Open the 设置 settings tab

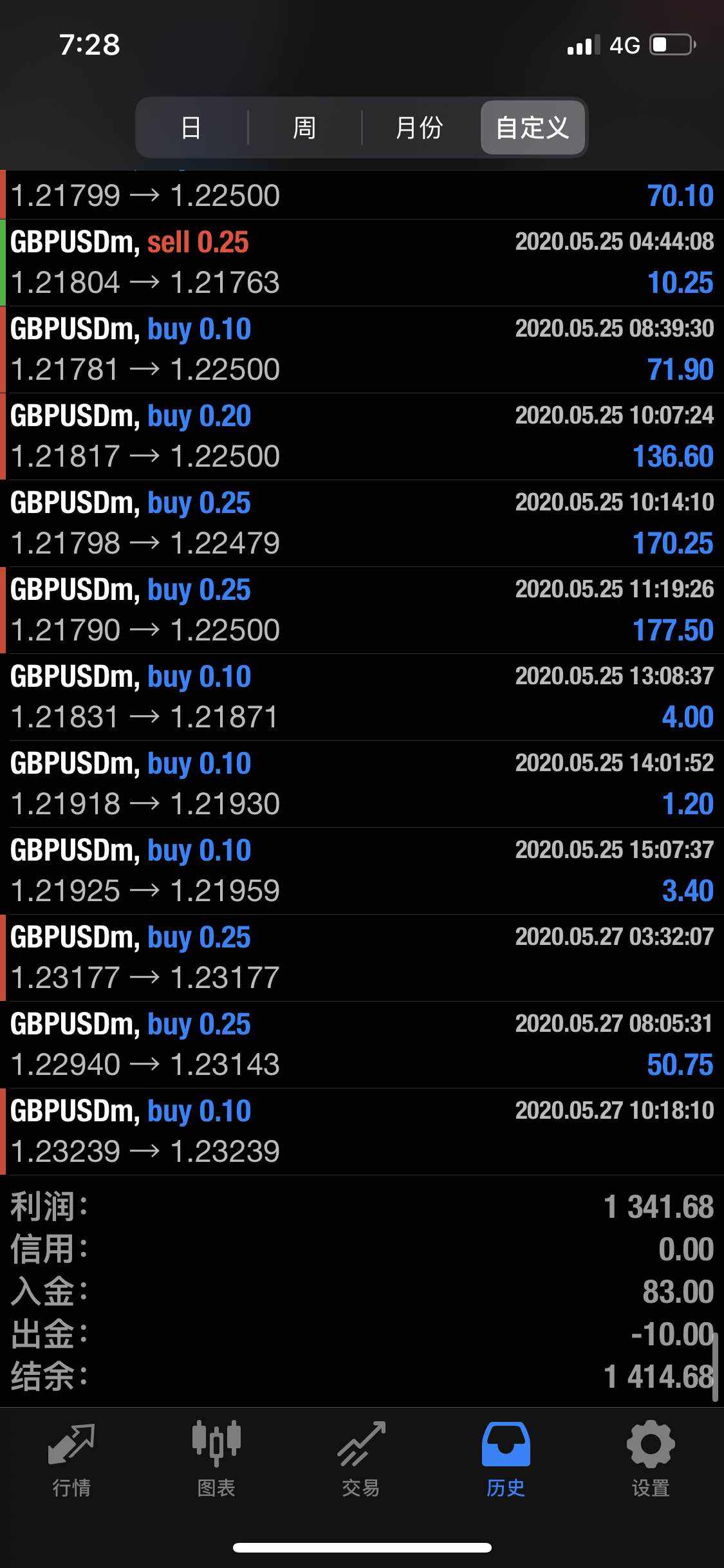click(651, 1459)
